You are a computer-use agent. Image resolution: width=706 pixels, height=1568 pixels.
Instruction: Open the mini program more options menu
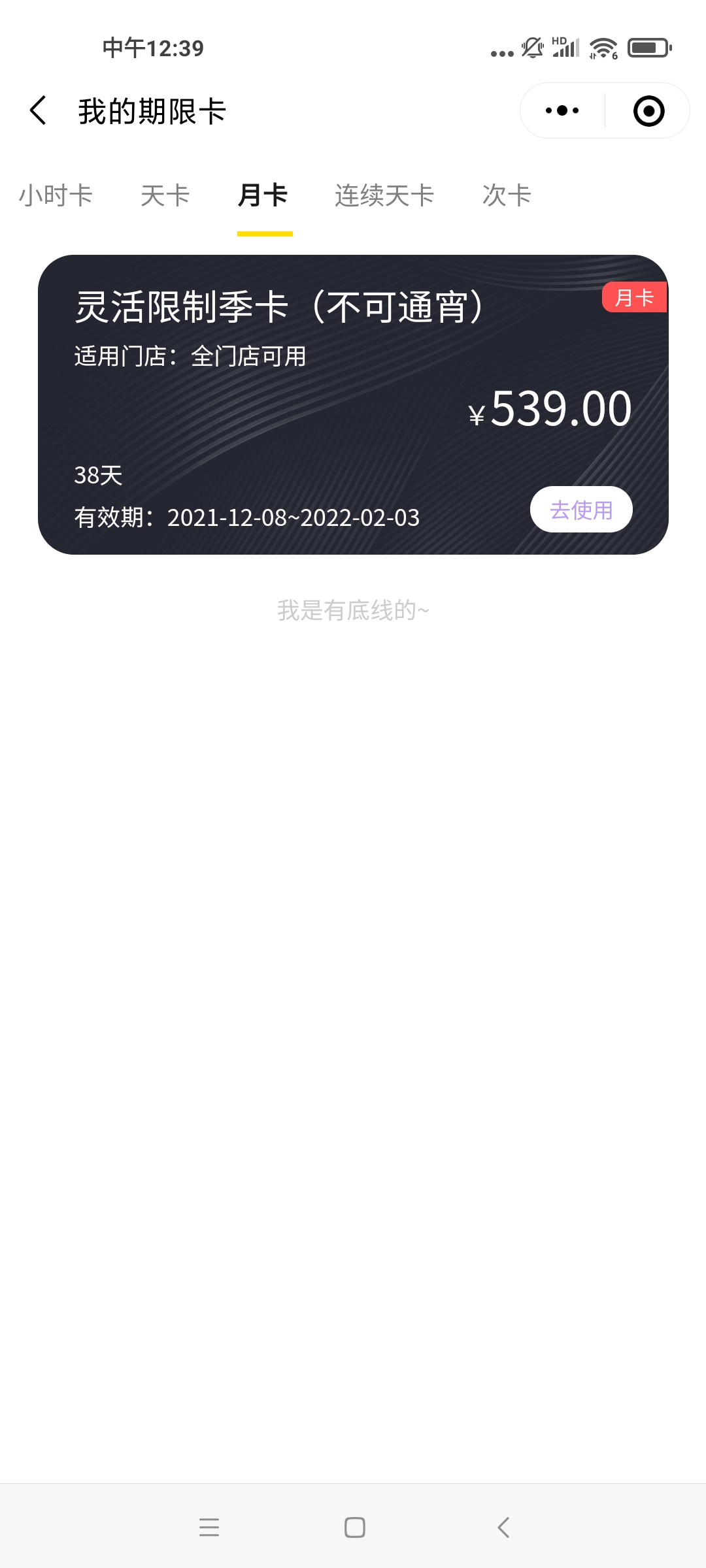click(562, 110)
